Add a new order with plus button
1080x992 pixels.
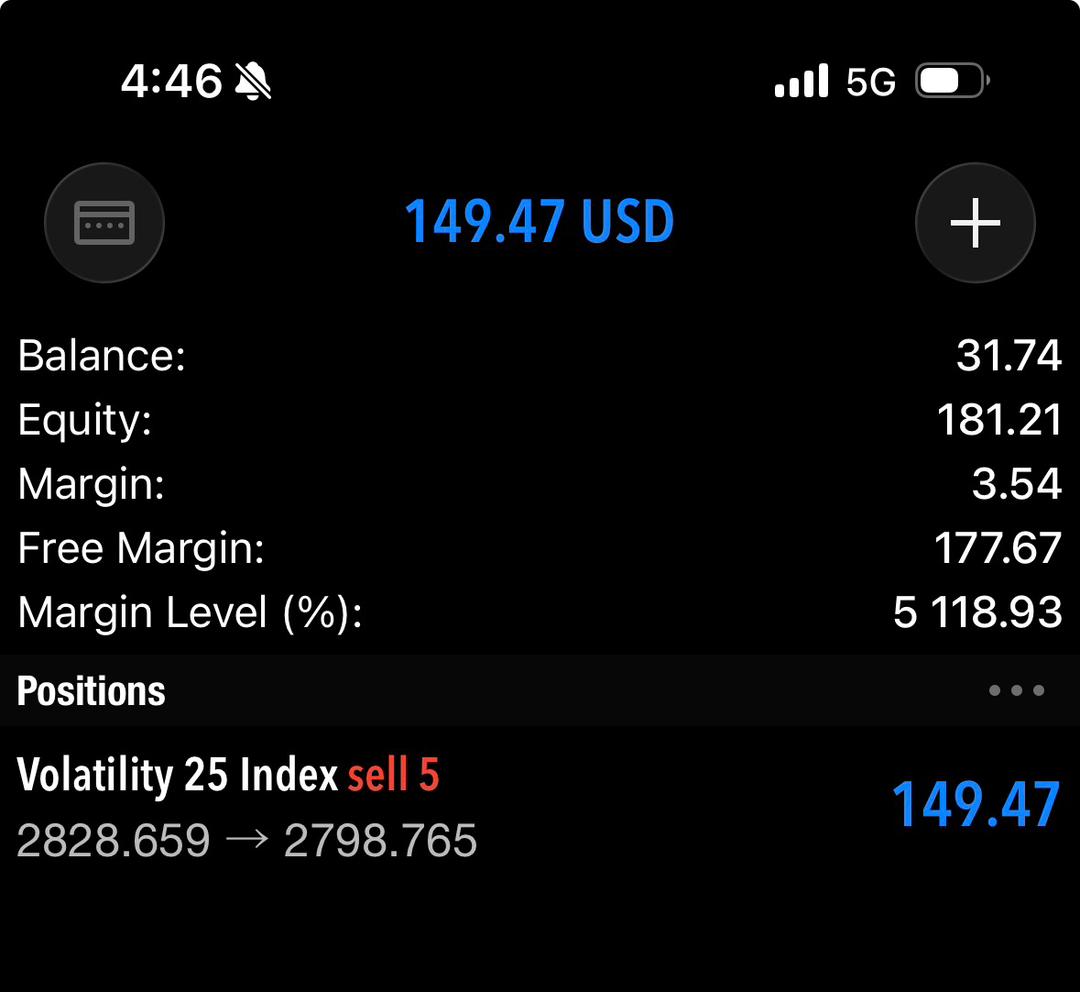975,222
